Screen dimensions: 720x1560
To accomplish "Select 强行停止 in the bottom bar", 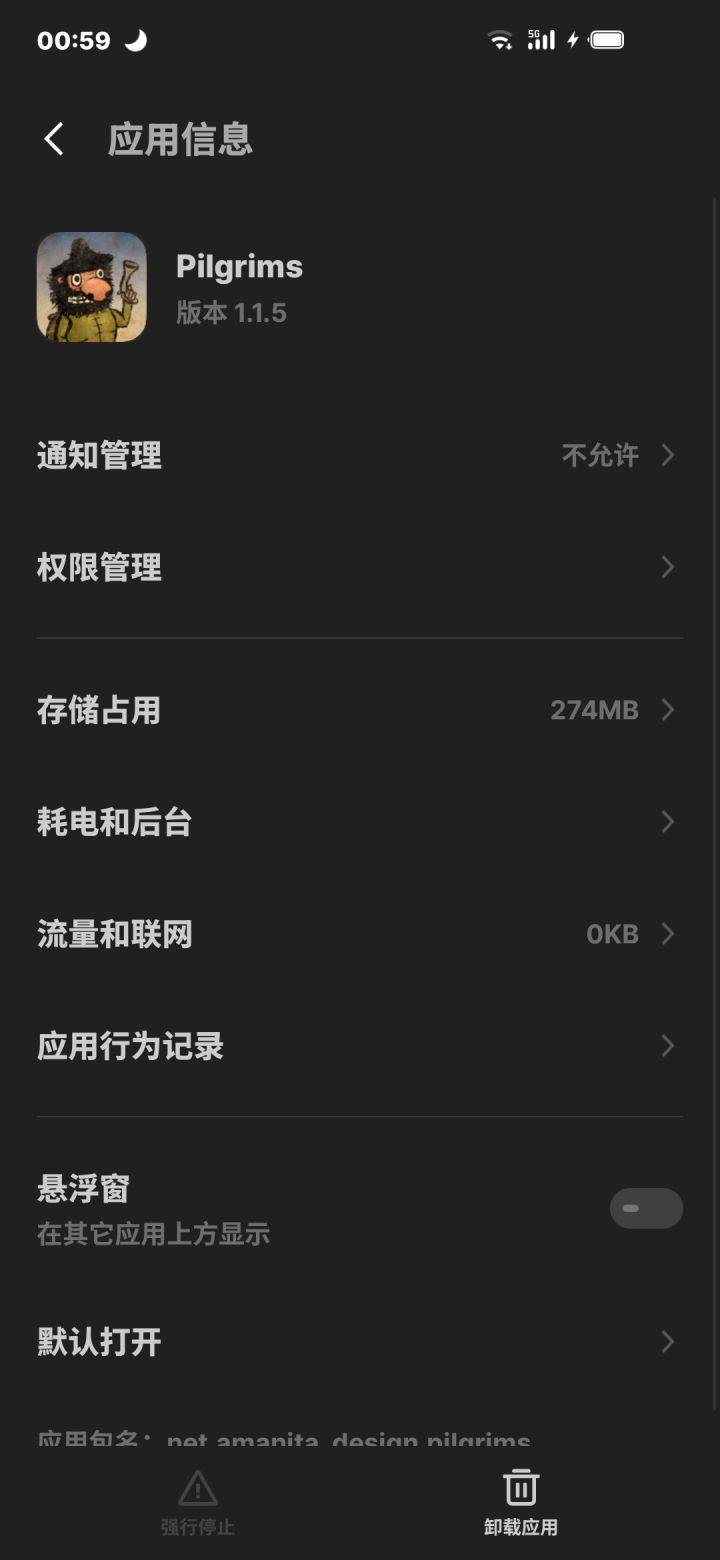I will click(198, 1500).
